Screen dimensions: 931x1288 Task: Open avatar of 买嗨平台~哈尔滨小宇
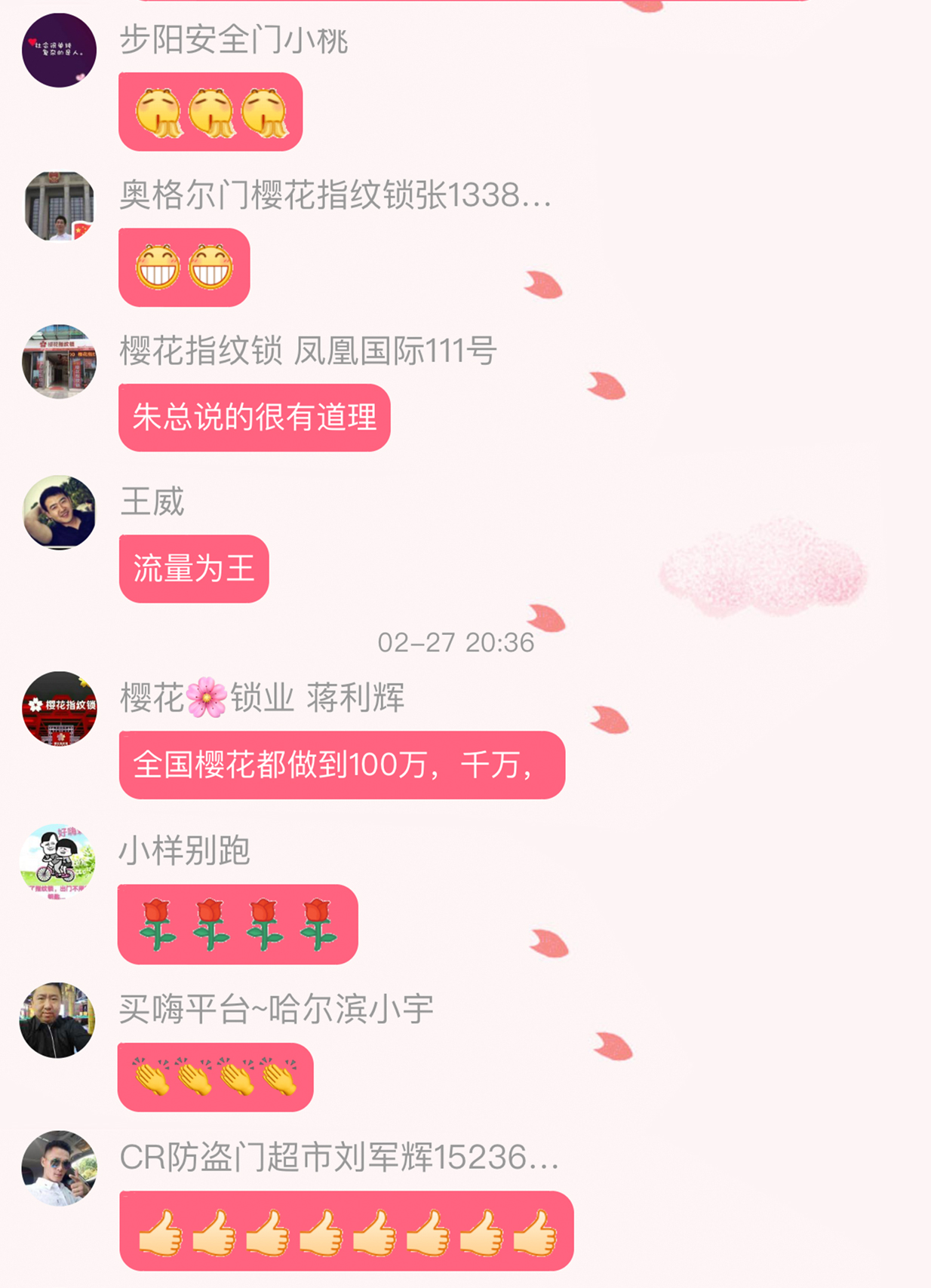[x=57, y=1020]
